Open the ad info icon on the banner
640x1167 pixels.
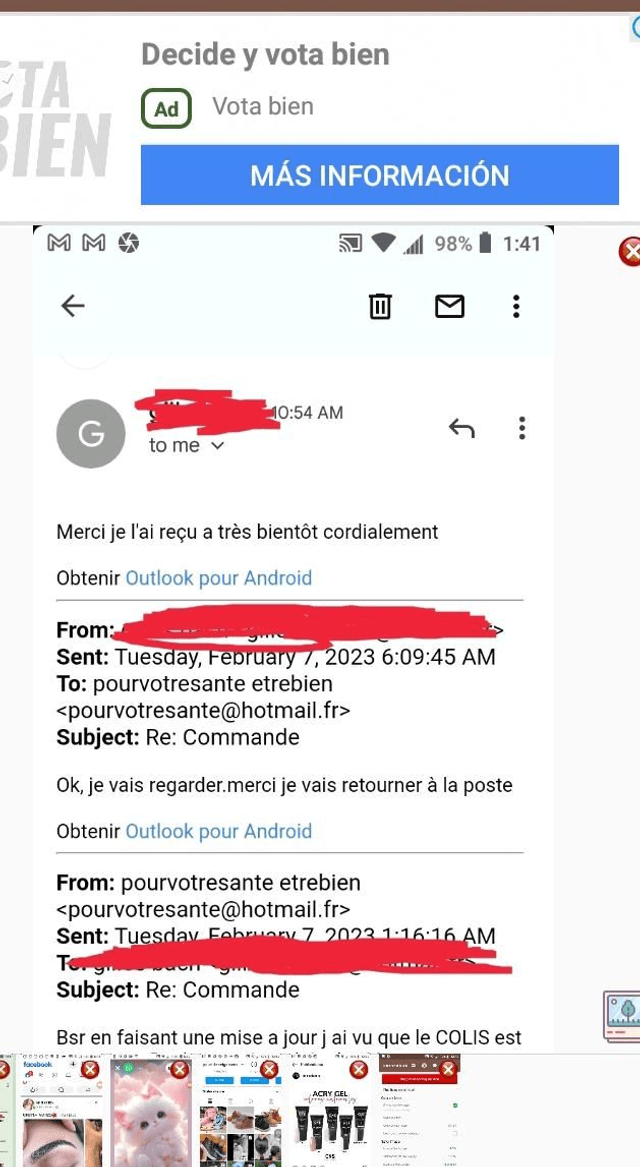click(634, 28)
